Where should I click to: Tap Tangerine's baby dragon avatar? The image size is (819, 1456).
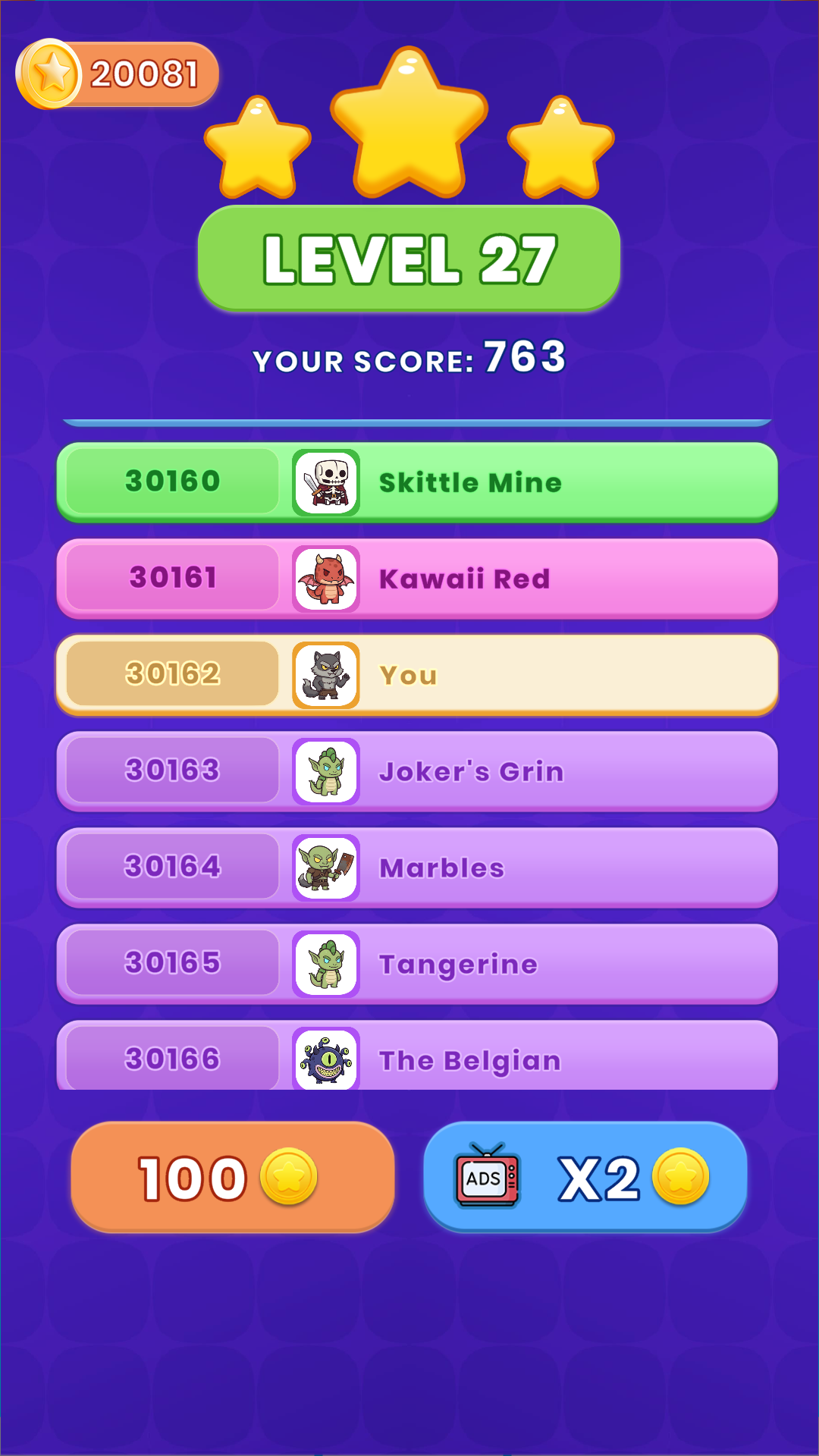coord(326,962)
